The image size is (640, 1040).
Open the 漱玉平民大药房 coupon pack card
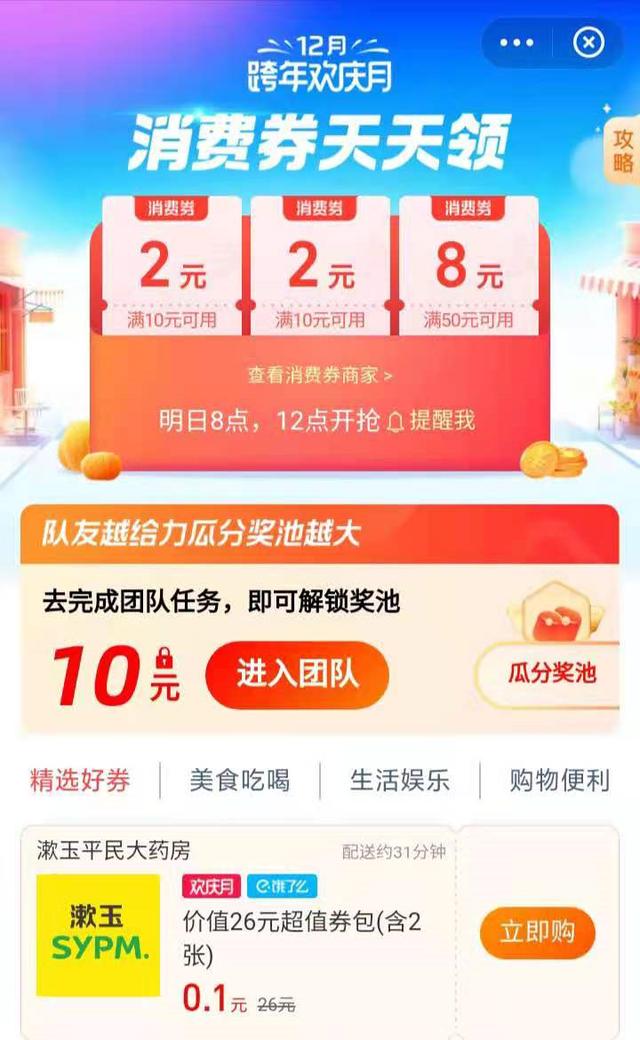pyautogui.click(x=237, y=929)
